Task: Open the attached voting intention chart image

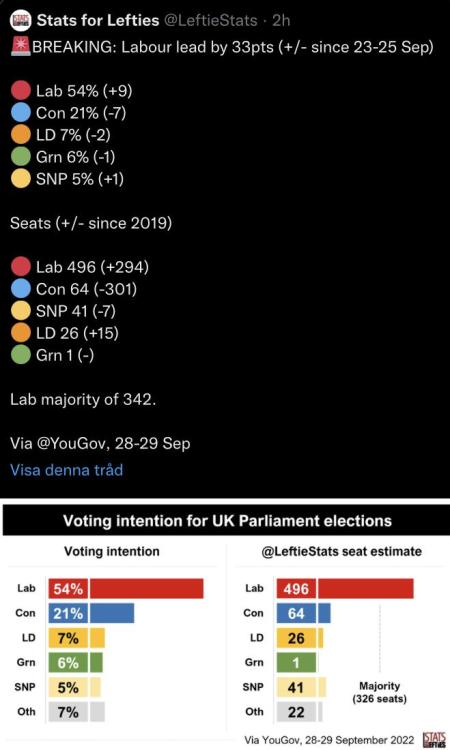Action: tap(225, 625)
